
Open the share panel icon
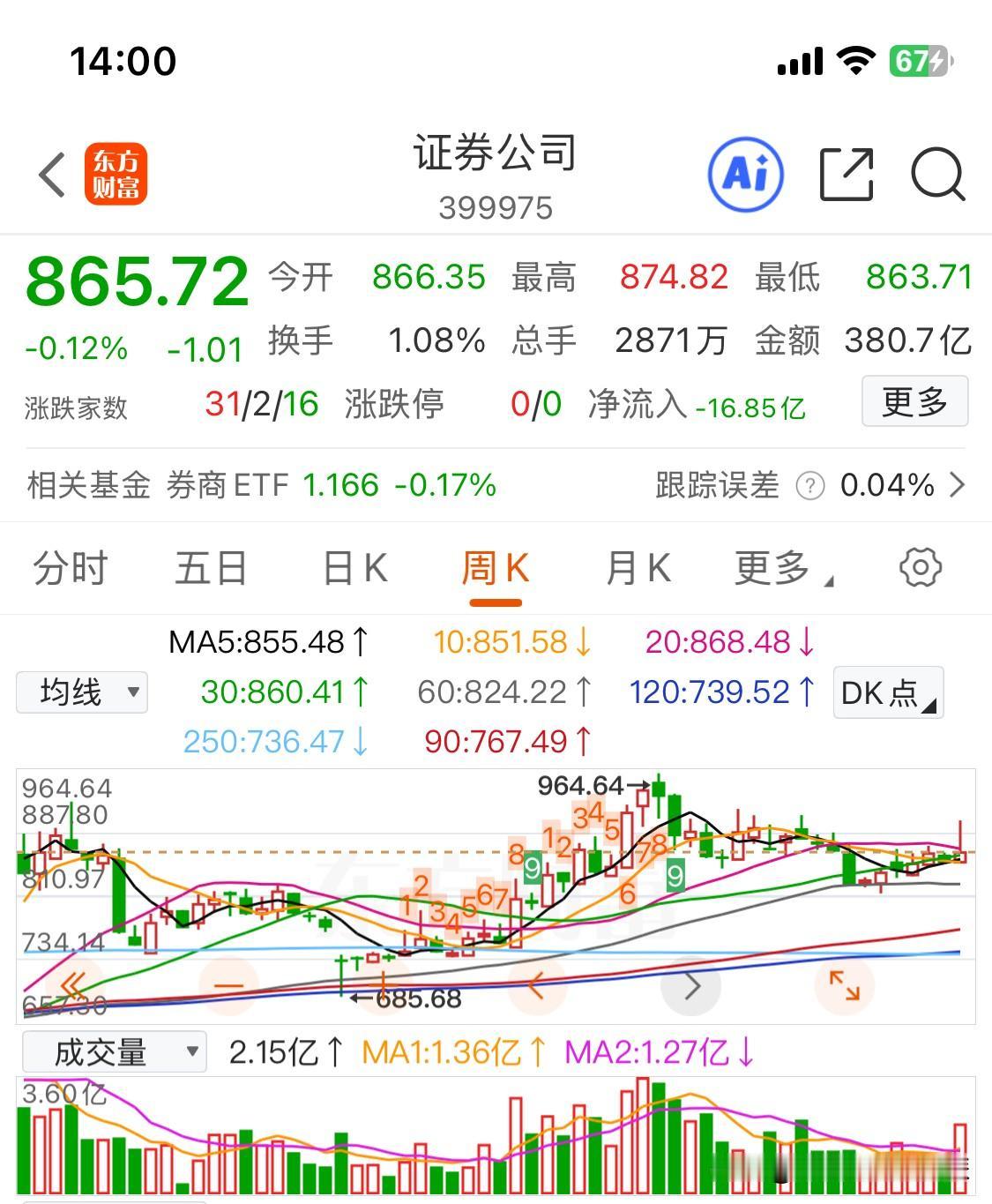tap(846, 175)
